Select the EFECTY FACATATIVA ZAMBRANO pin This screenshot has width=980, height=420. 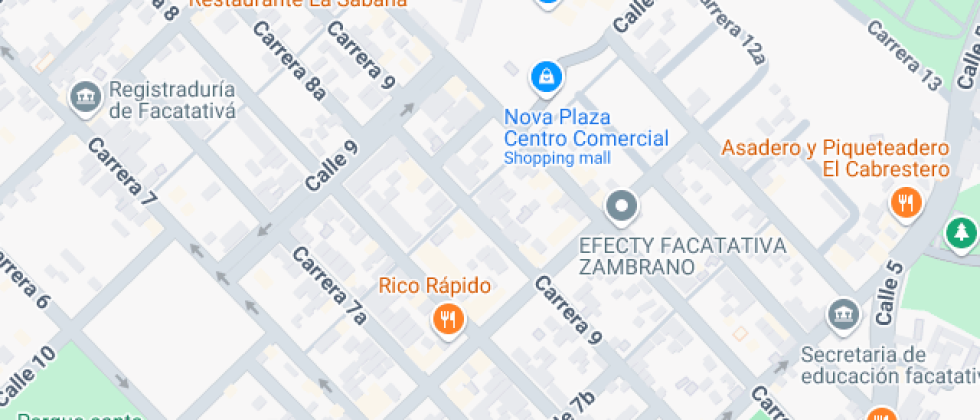[622, 207]
